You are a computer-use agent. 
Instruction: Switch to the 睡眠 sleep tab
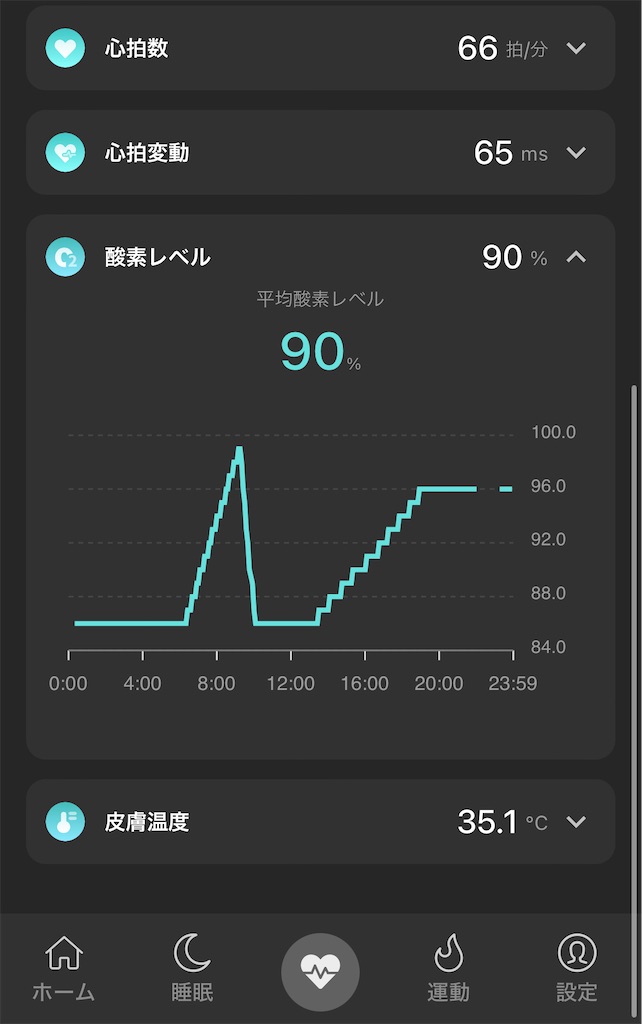(x=192, y=969)
